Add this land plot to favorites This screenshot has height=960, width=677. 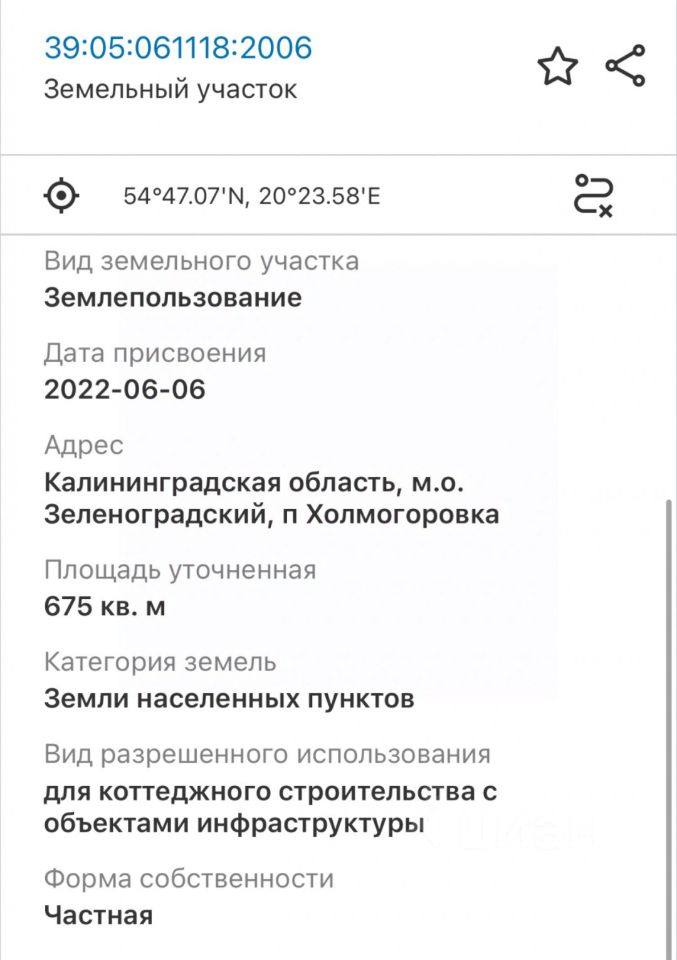coord(557,67)
